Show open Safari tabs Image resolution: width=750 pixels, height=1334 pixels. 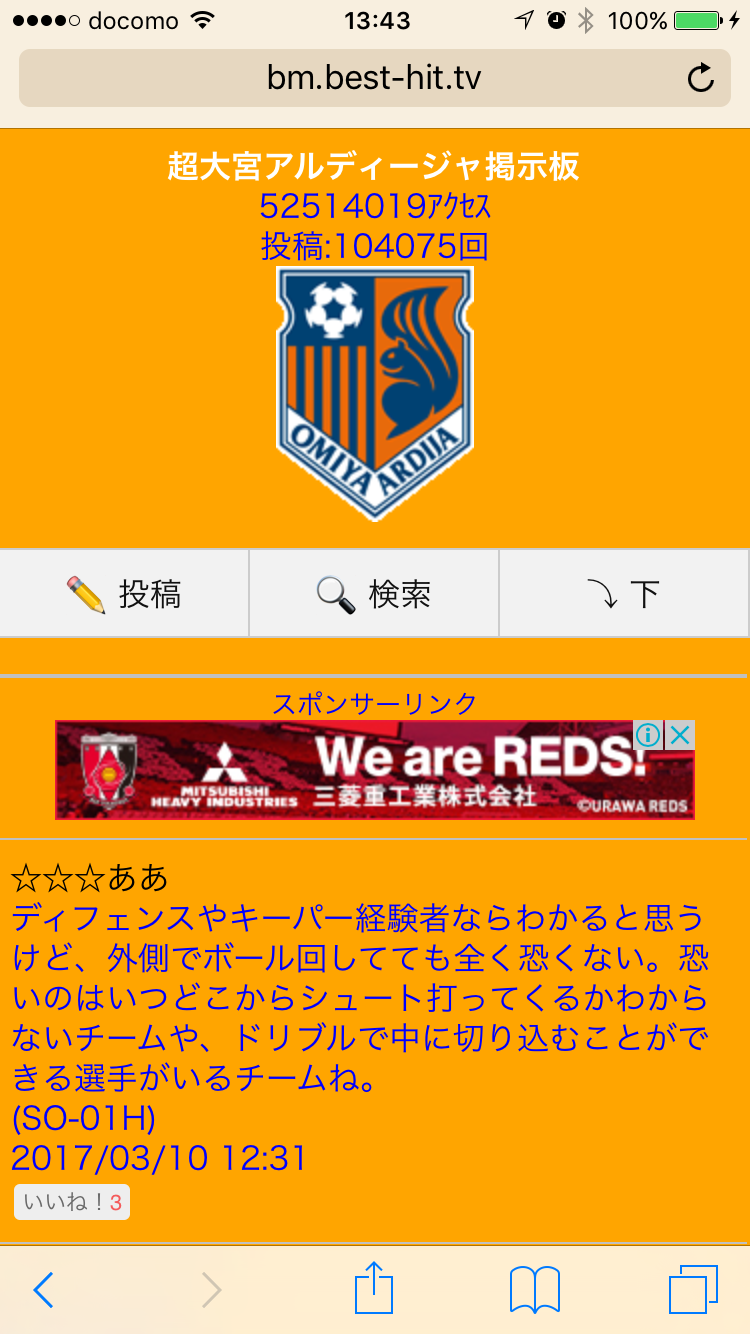(693, 1290)
